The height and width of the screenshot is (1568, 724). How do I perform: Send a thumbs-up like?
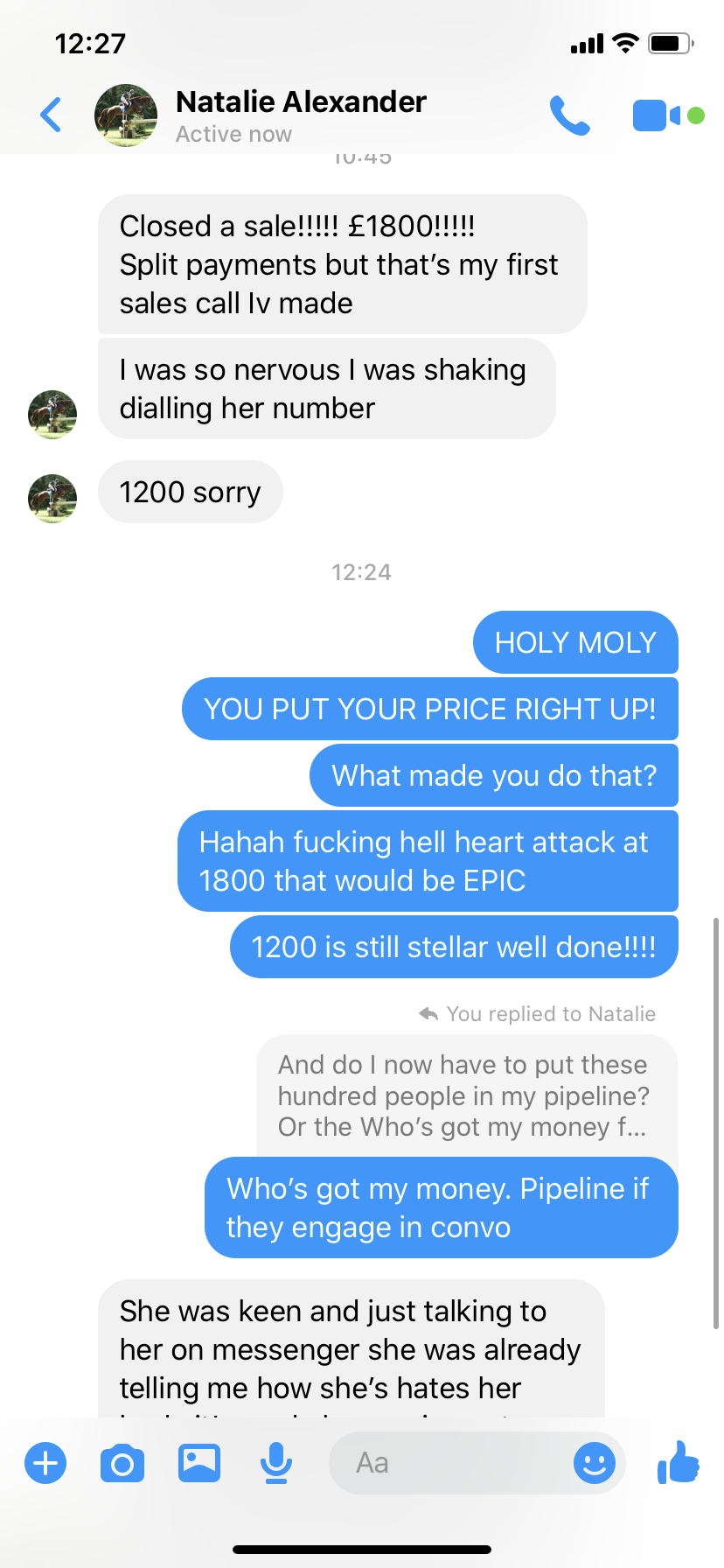[x=679, y=1462]
